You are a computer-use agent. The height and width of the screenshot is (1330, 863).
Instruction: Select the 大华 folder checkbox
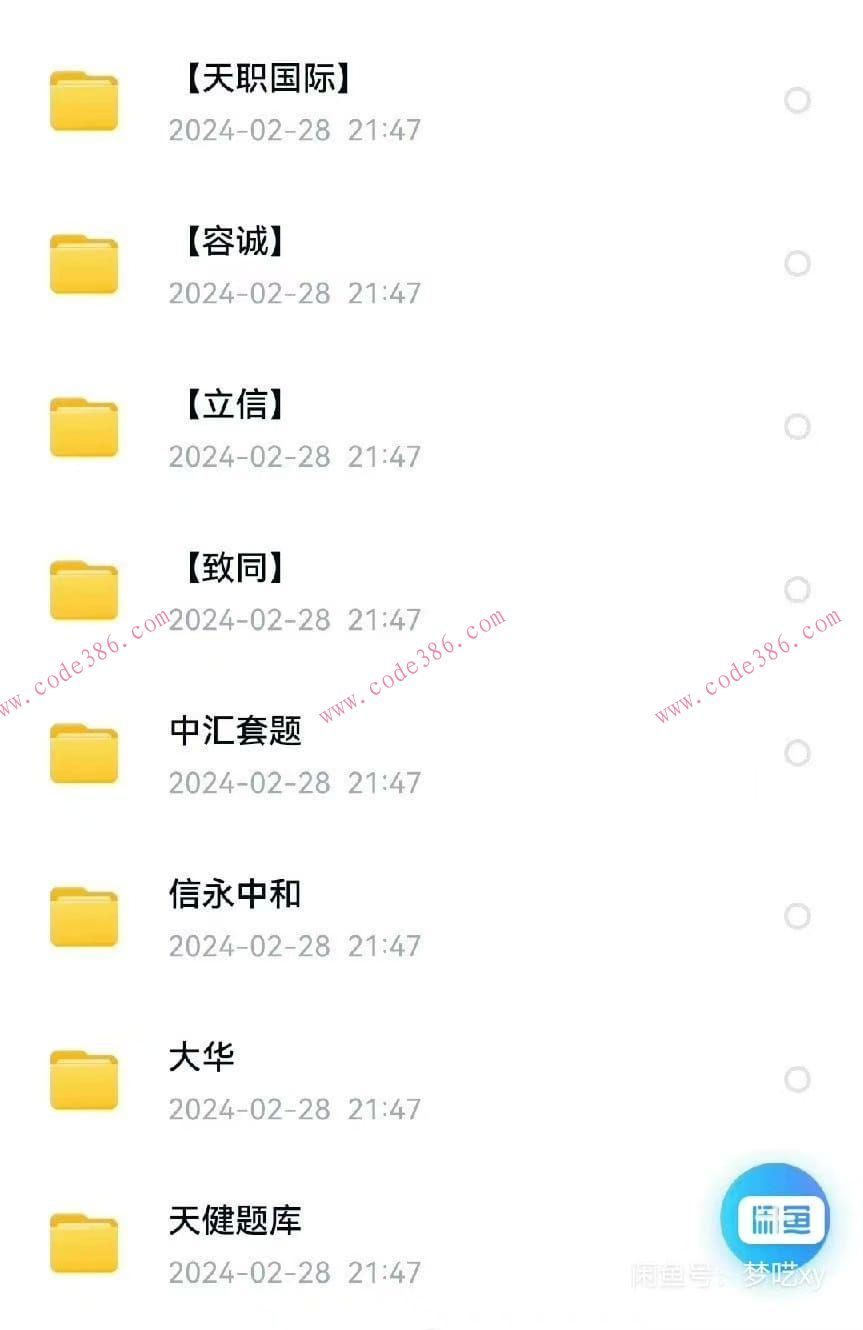[797, 1079]
